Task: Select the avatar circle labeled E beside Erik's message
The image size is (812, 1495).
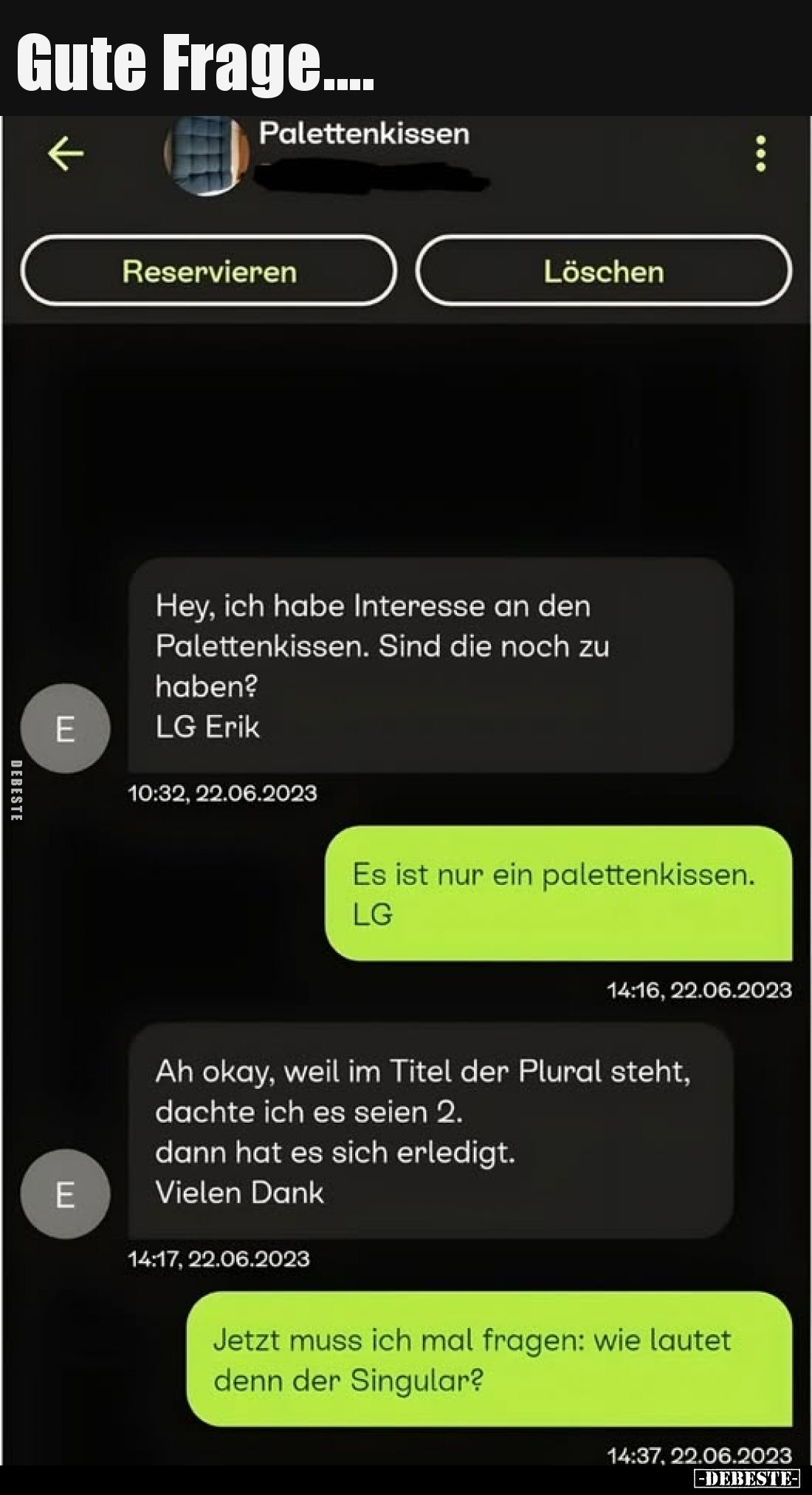Action: click(66, 728)
